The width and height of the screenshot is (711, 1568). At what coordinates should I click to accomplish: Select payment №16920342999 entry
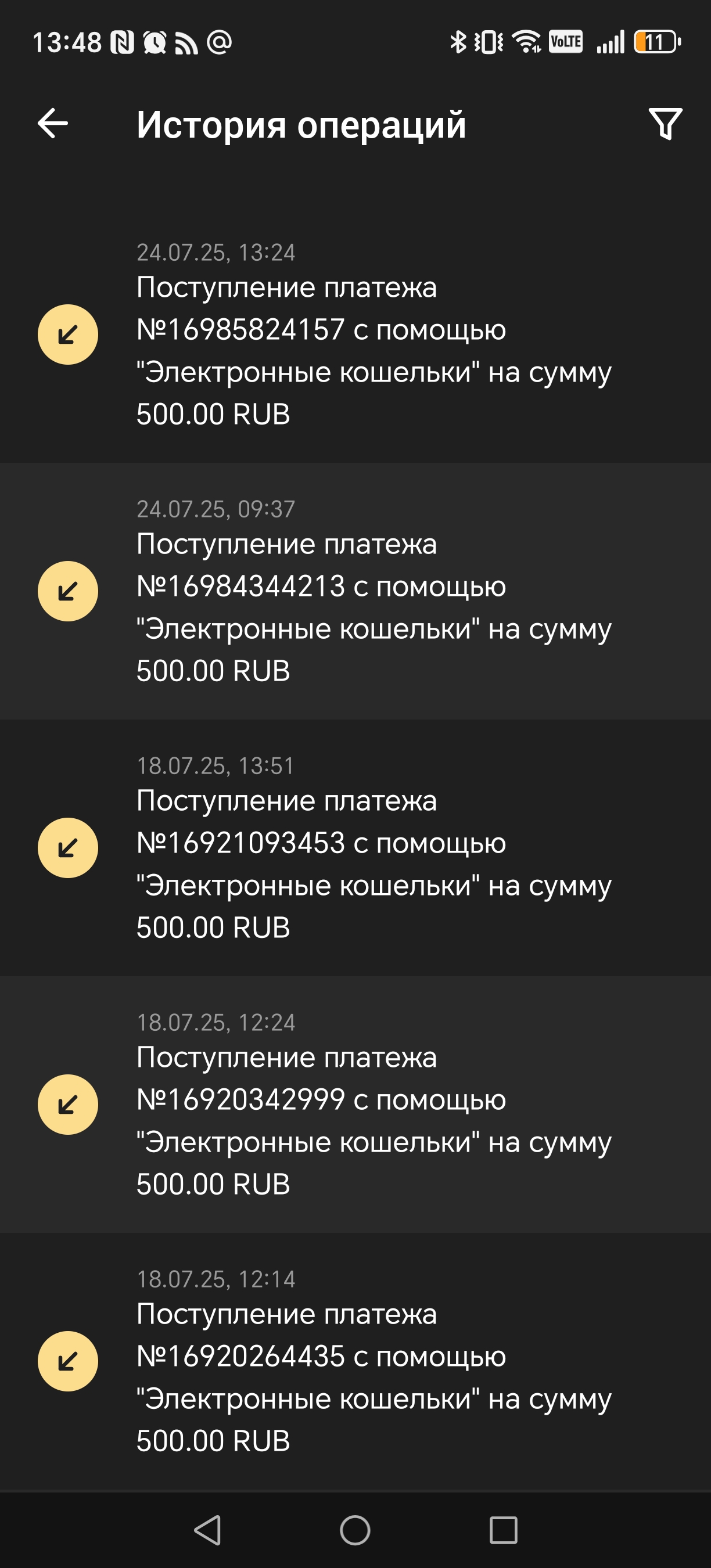[355, 1104]
